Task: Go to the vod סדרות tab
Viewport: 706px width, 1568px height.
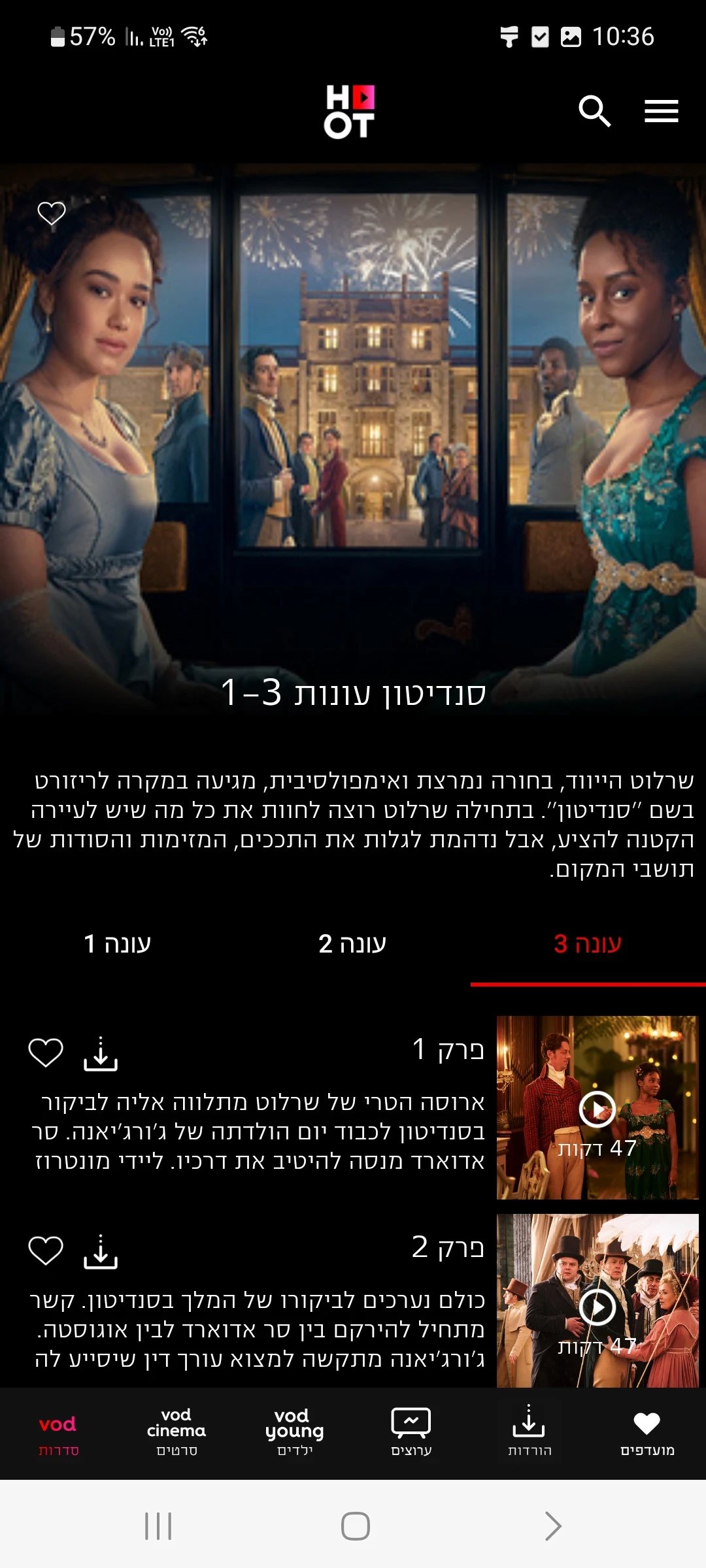Action: tap(58, 1433)
